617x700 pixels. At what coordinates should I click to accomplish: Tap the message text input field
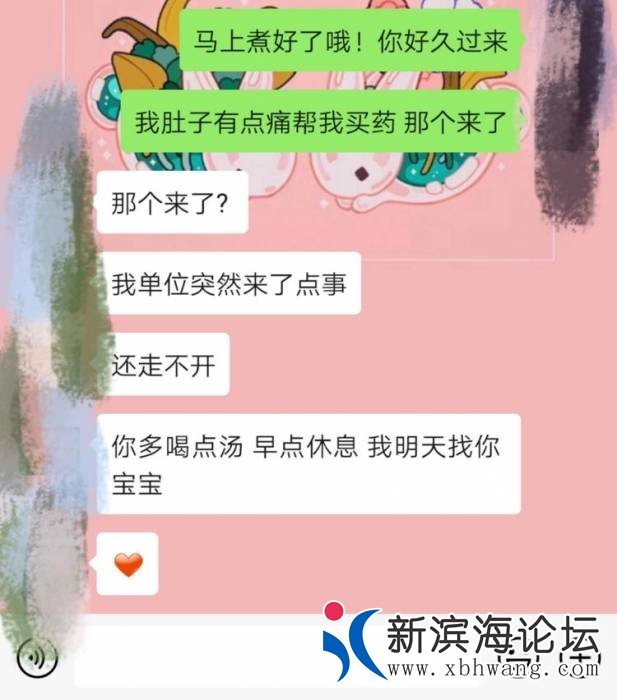(x=200, y=658)
